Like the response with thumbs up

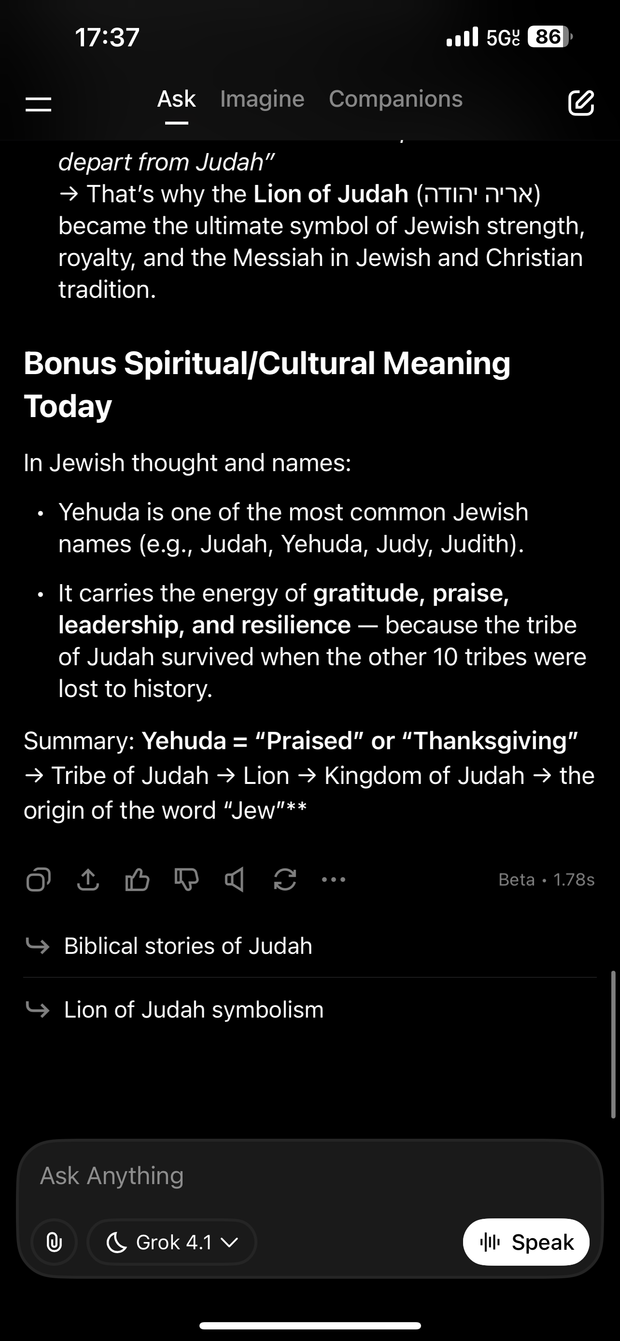(x=137, y=880)
